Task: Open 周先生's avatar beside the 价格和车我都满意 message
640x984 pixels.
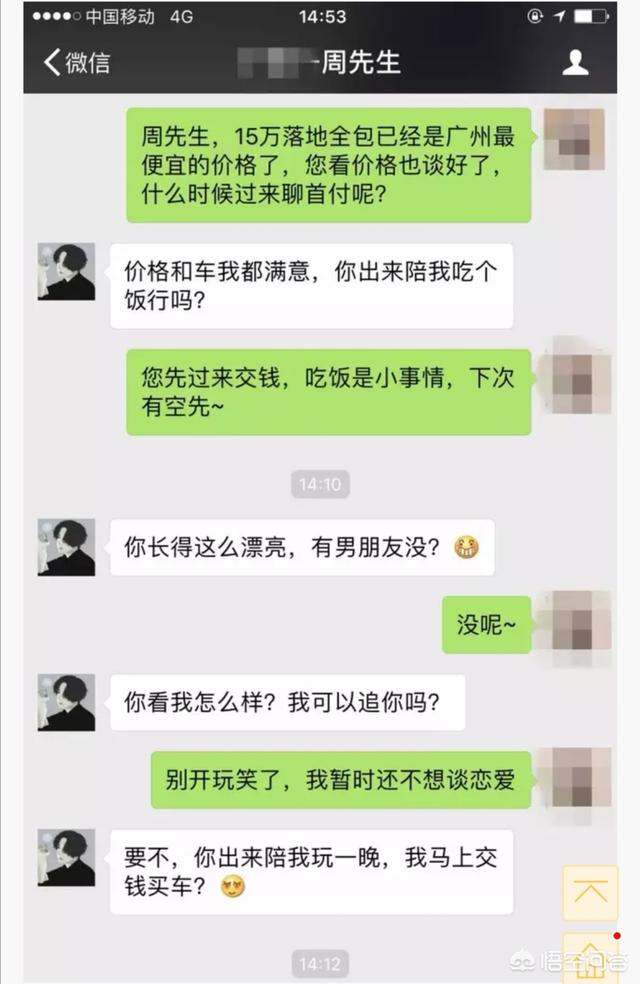Action: [66, 272]
